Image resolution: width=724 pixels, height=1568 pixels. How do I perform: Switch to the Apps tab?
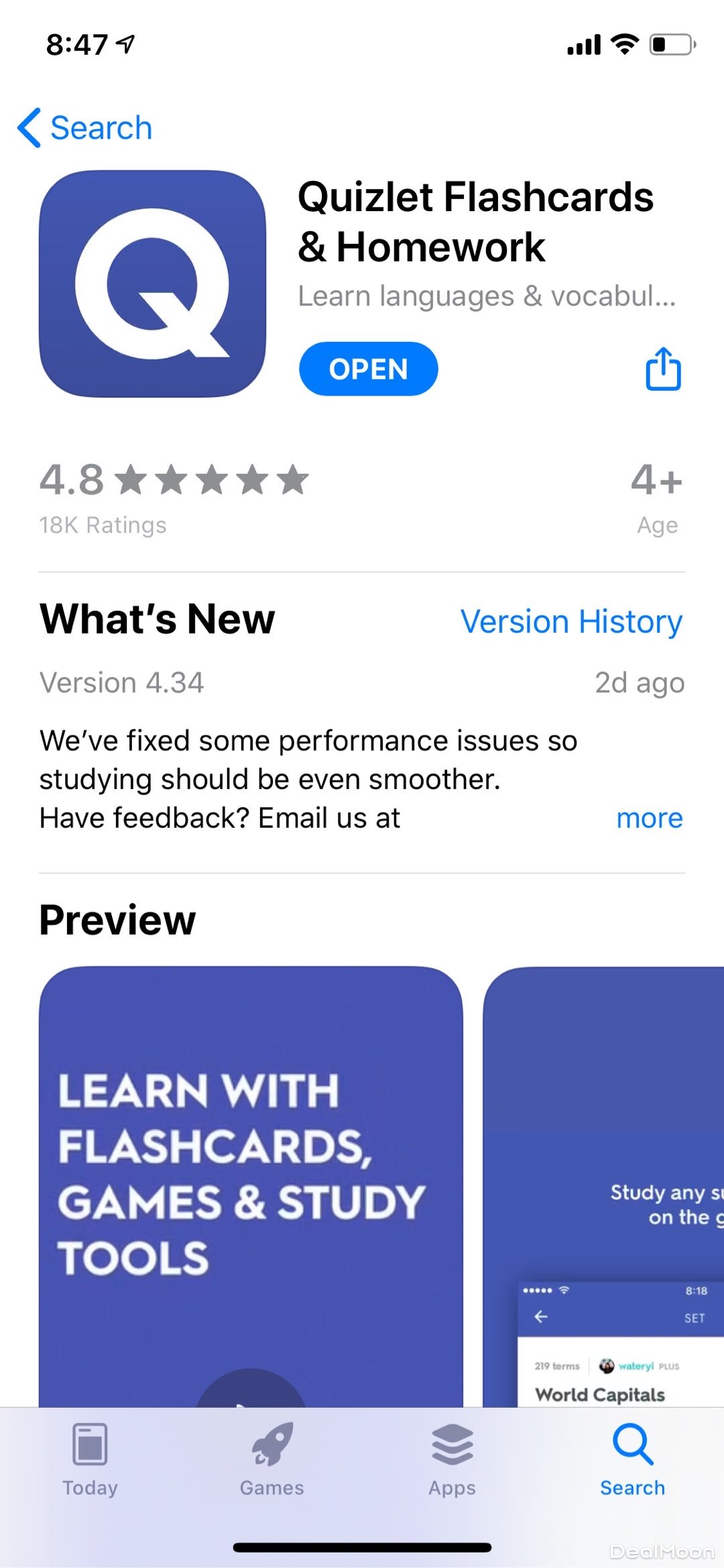452,1459
